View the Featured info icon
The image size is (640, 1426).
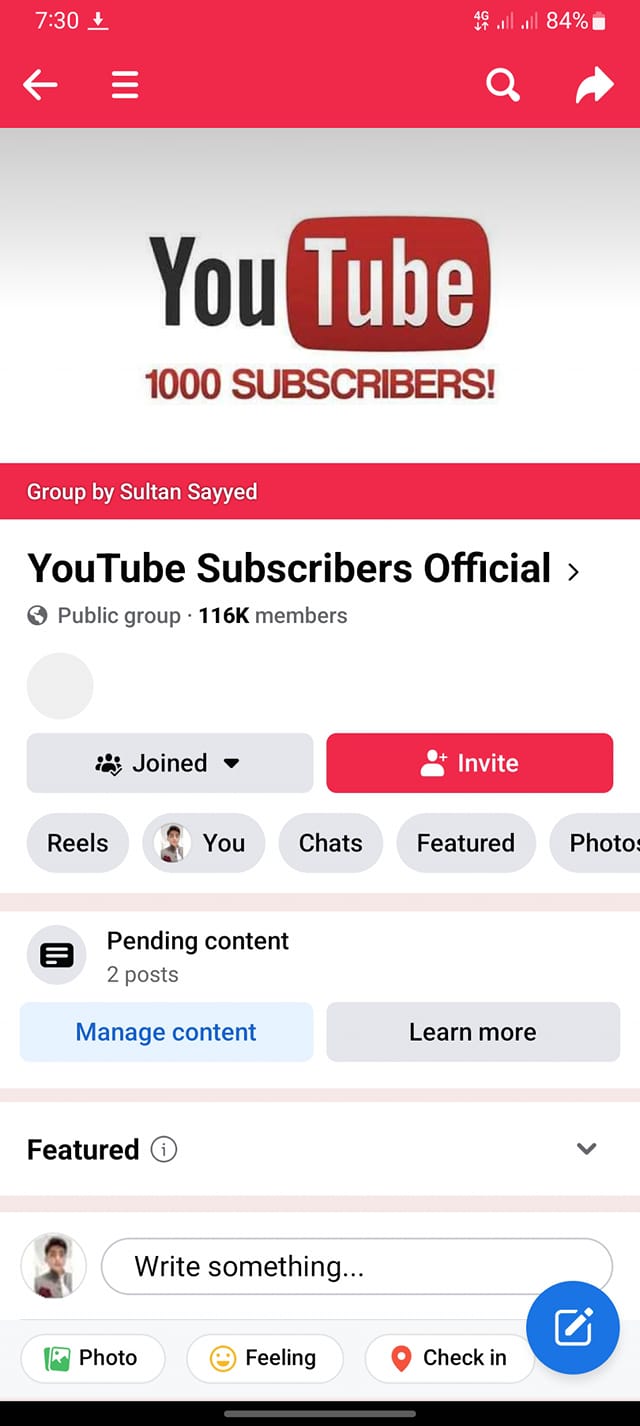point(164,1150)
